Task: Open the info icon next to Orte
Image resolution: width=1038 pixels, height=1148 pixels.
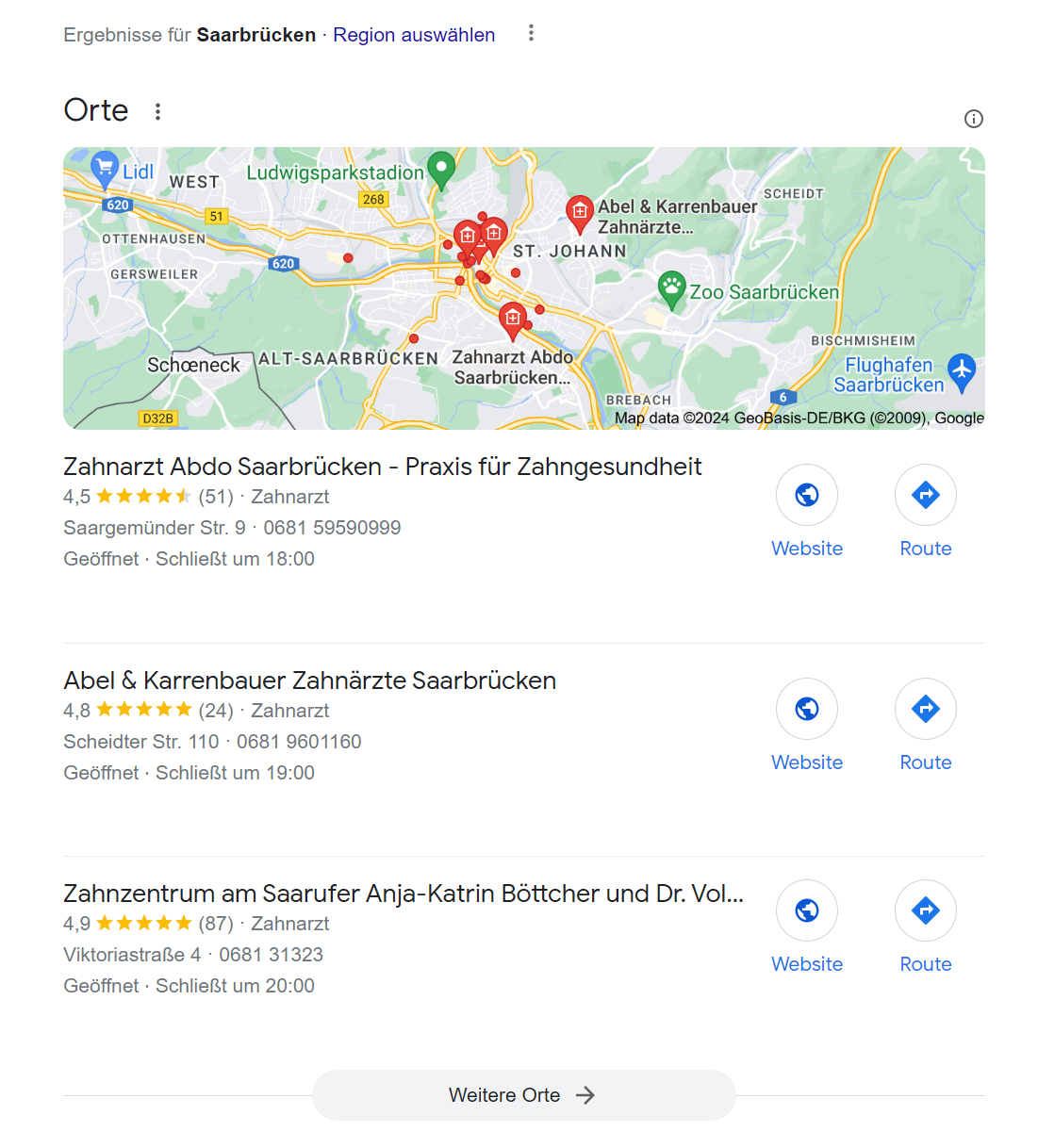Action: (974, 119)
